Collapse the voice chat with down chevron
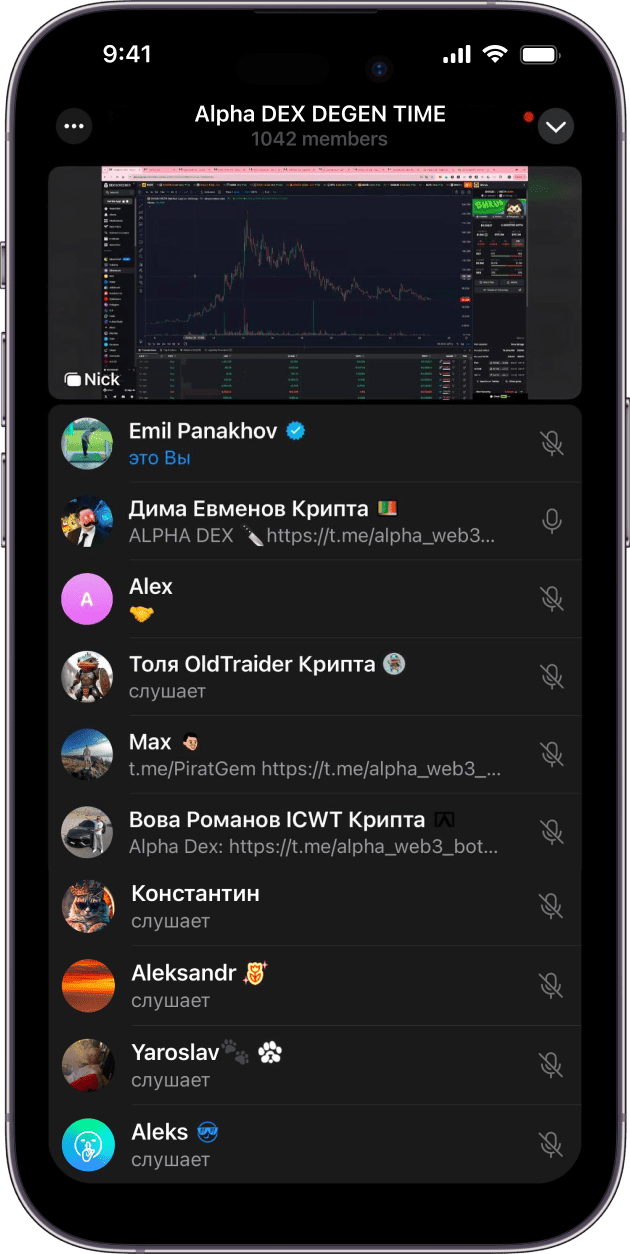The width and height of the screenshot is (630, 1254). coord(555,127)
